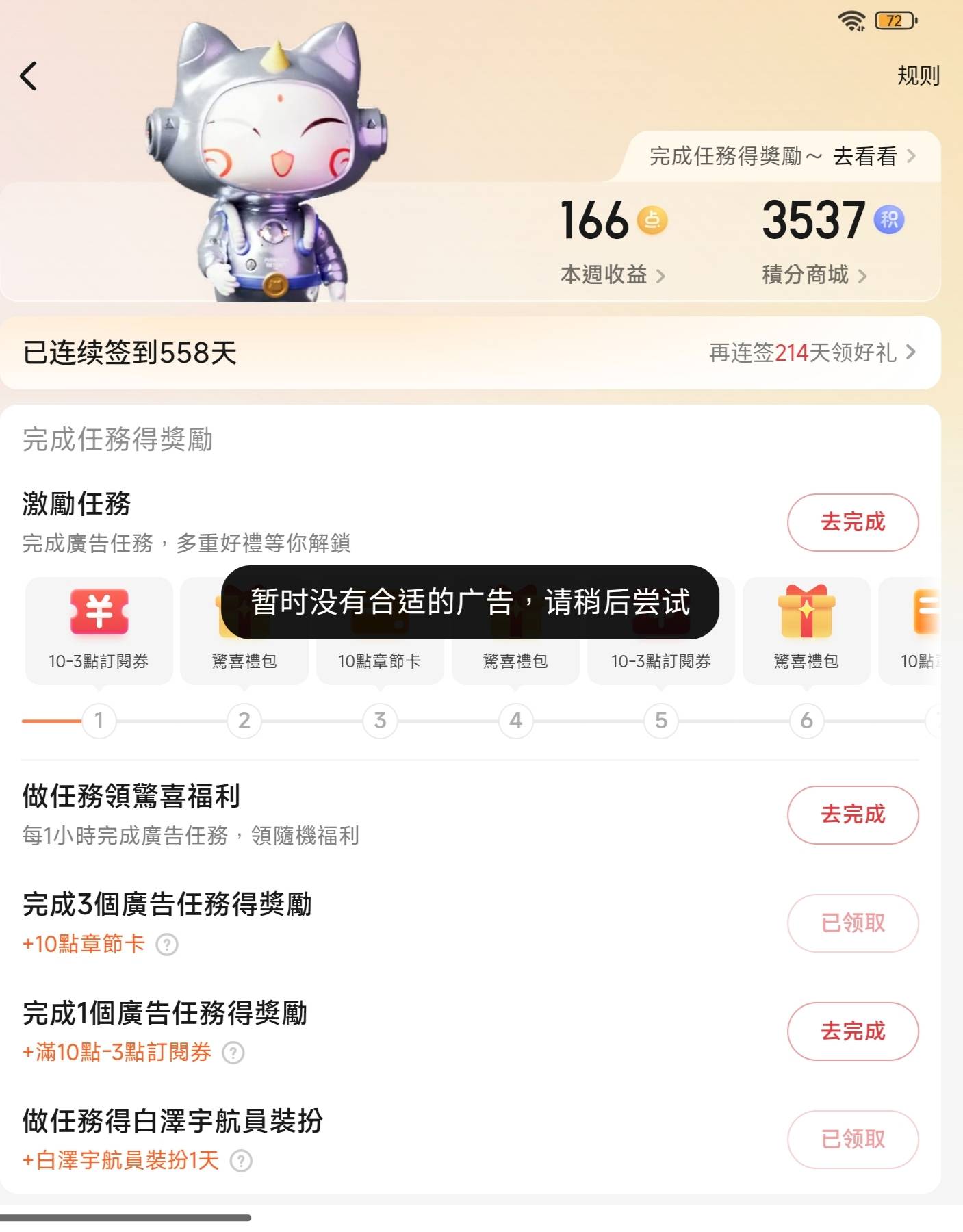Go back using the top-left arrow
This screenshot has height=1232, width=963.
coord(29,76)
